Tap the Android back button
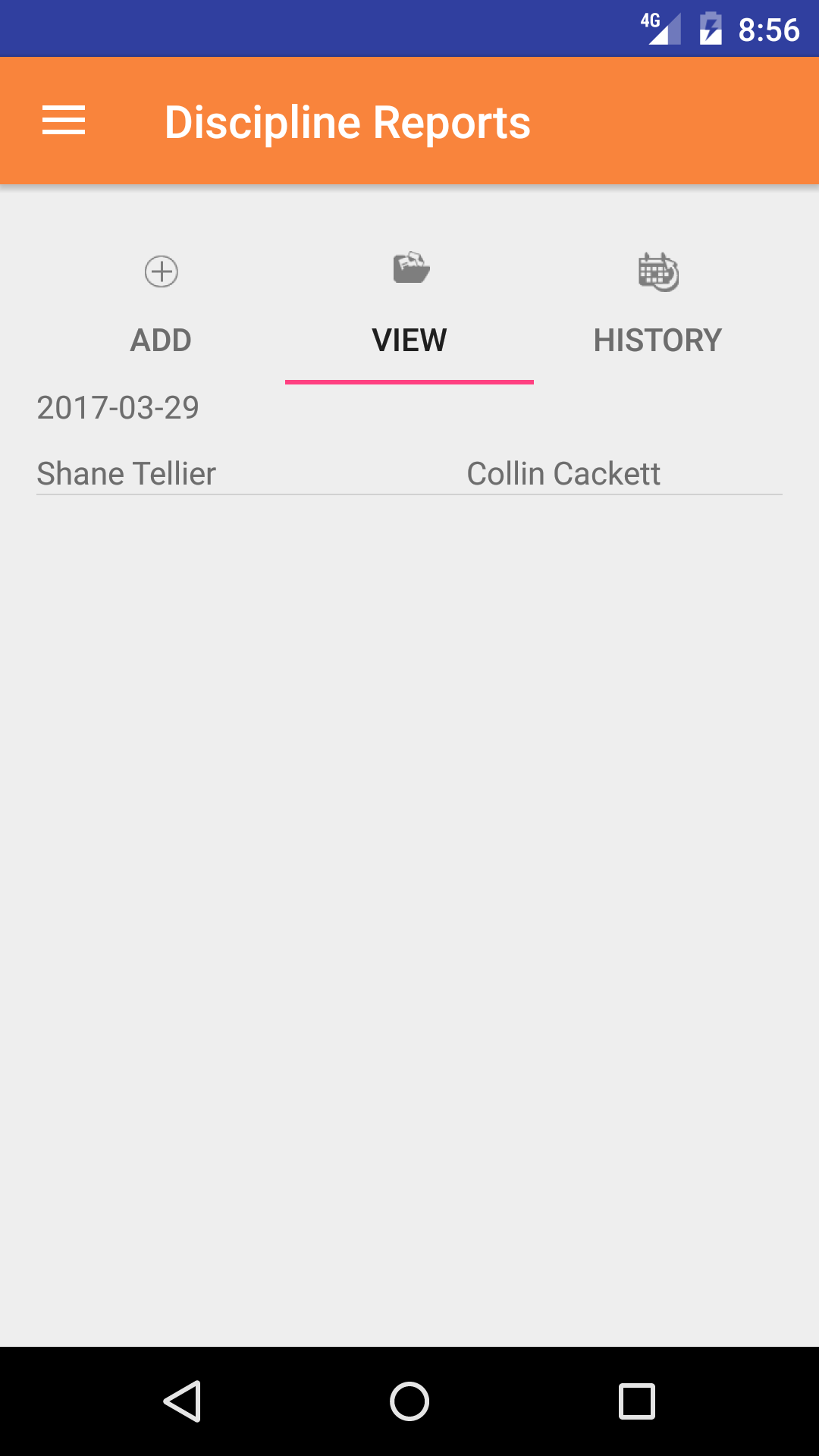 [182, 1401]
